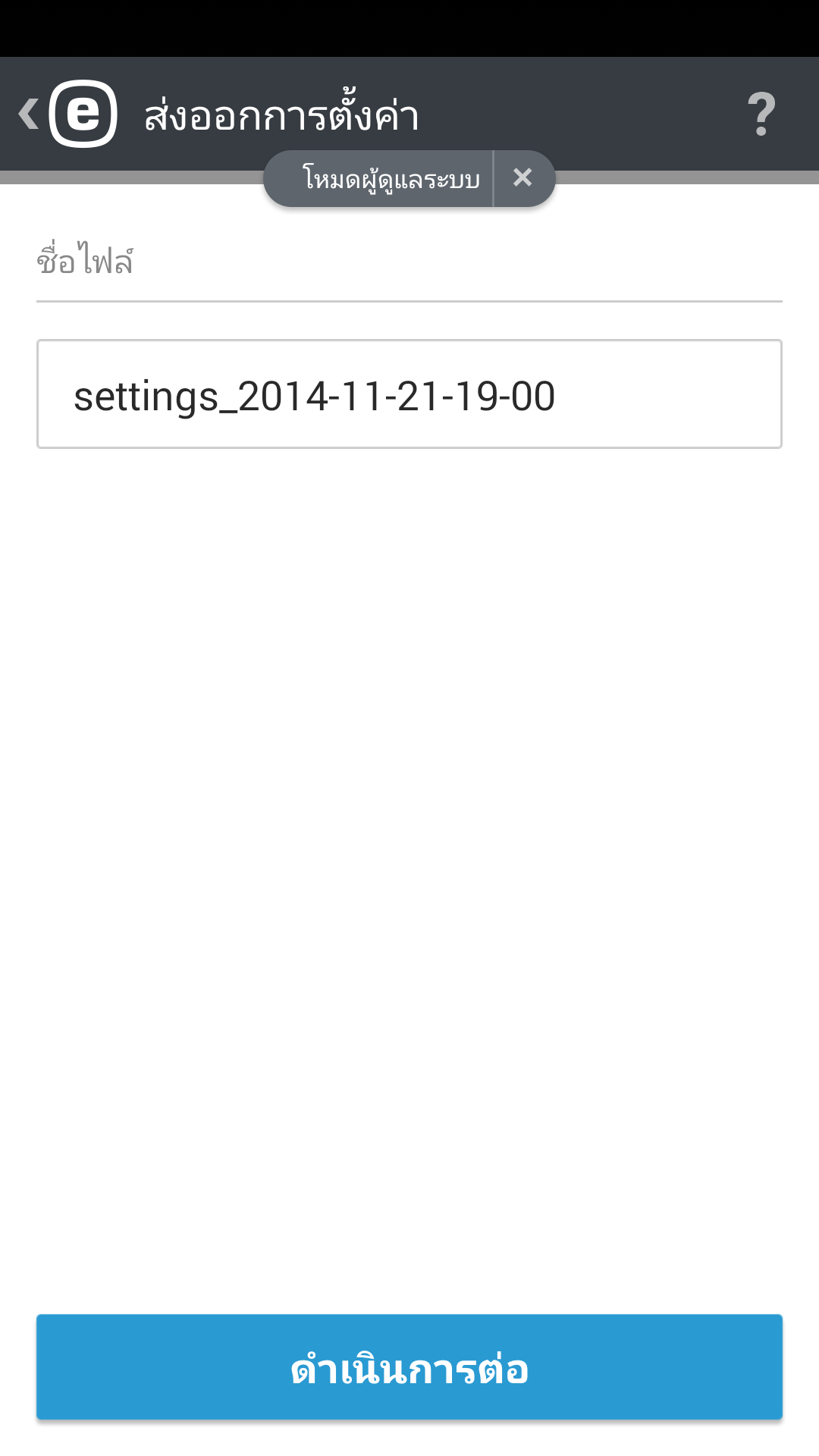
Task: Edit the settings_2014-11-21-19-00 file name field
Action: pos(409,394)
